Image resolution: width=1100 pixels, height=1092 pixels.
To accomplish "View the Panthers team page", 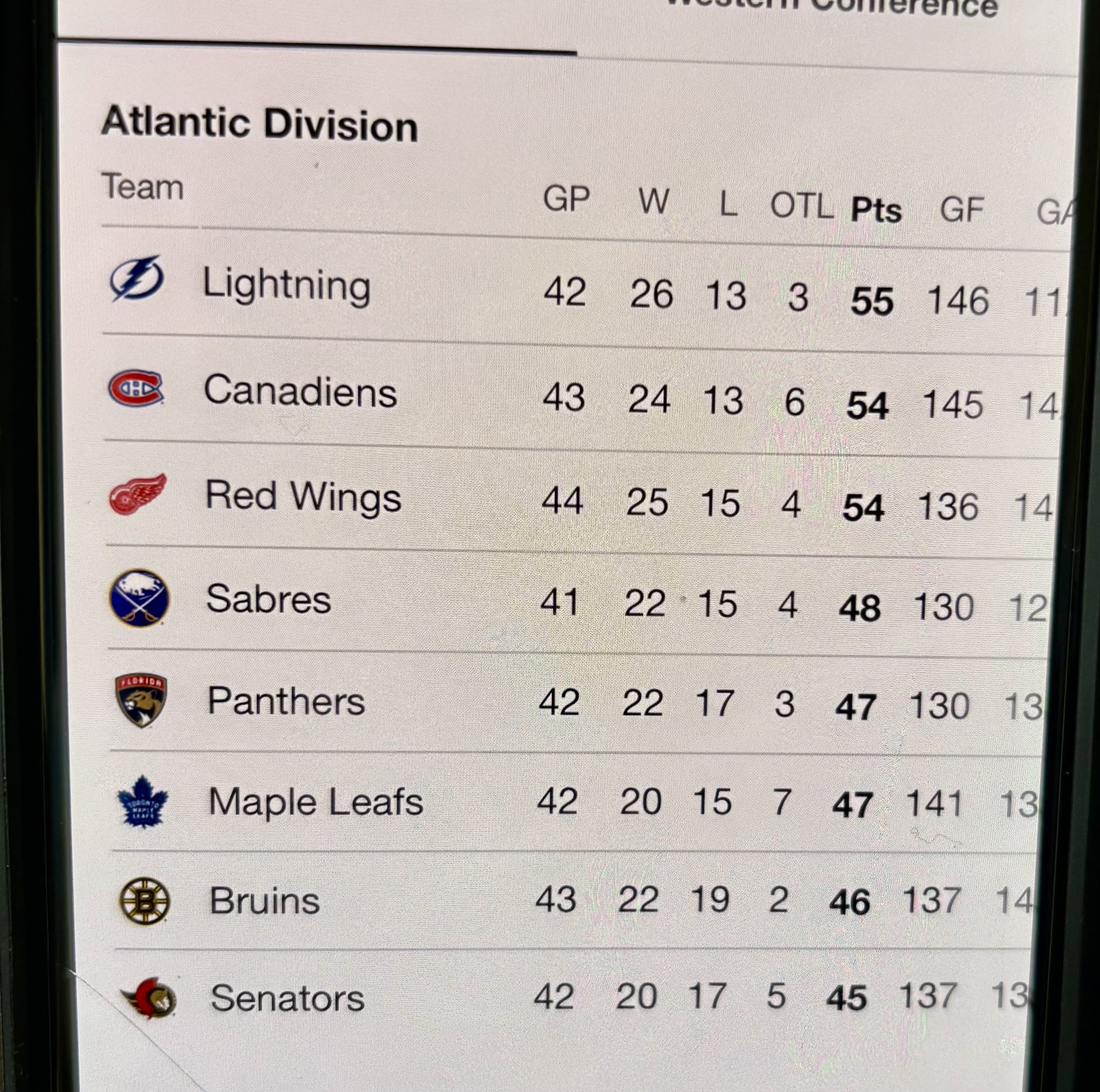I will click(x=286, y=701).
